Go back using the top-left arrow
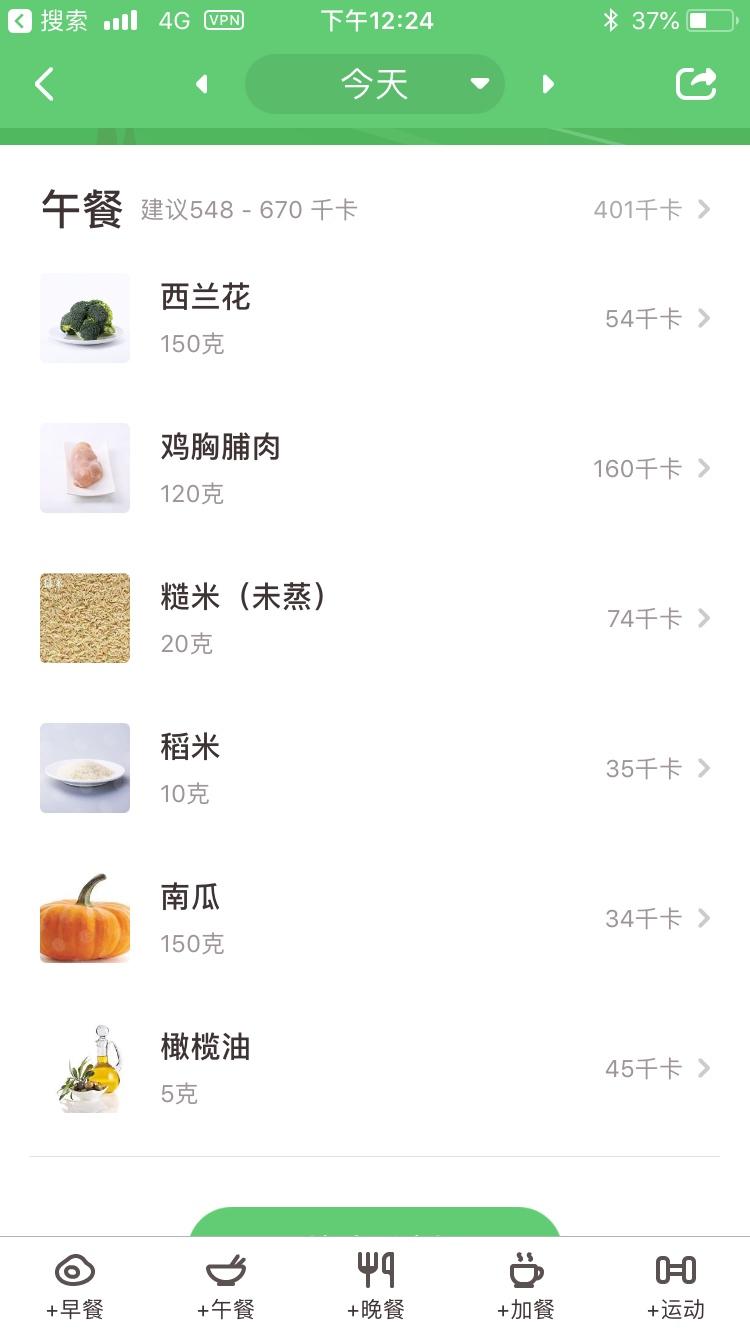The width and height of the screenshot is (750, 1334). 44,85
